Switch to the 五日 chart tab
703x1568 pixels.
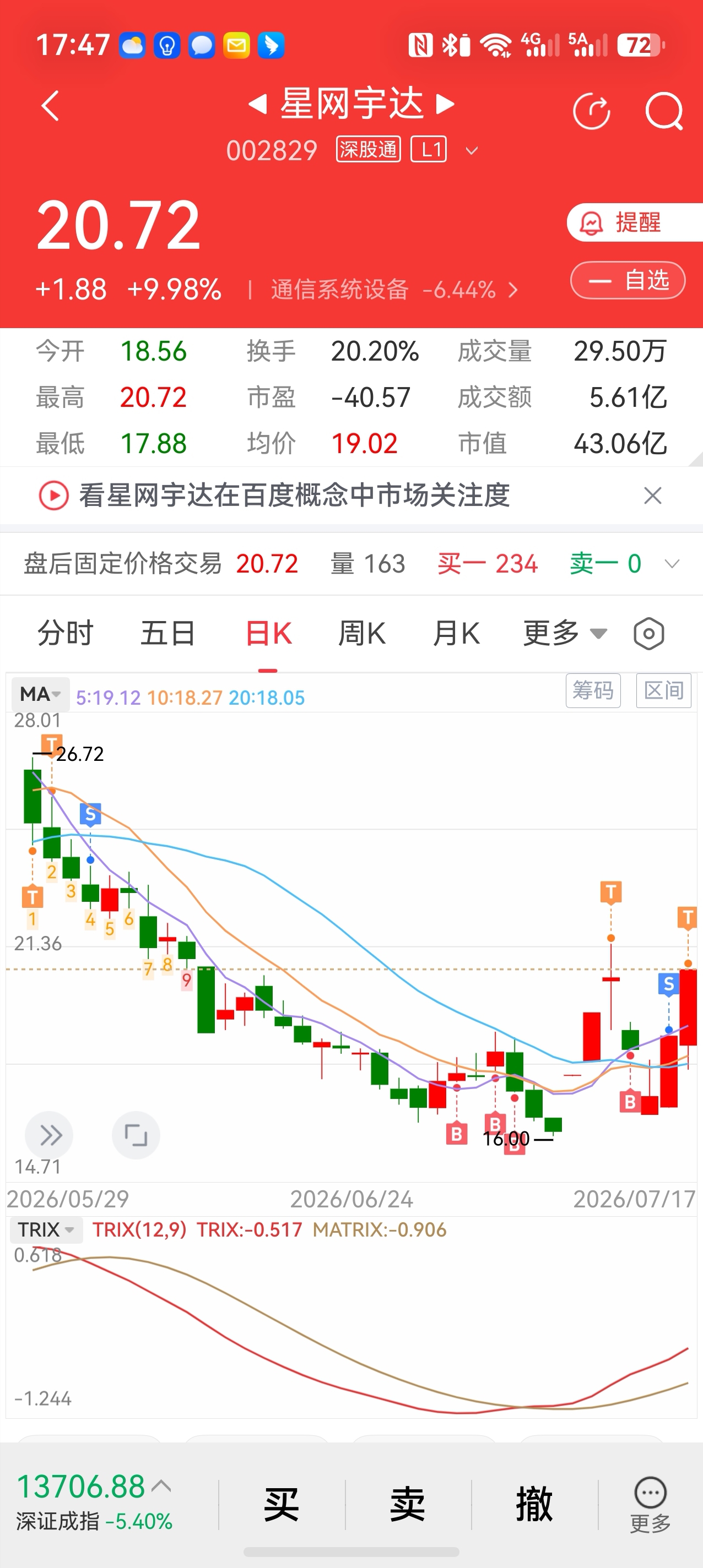167,633
